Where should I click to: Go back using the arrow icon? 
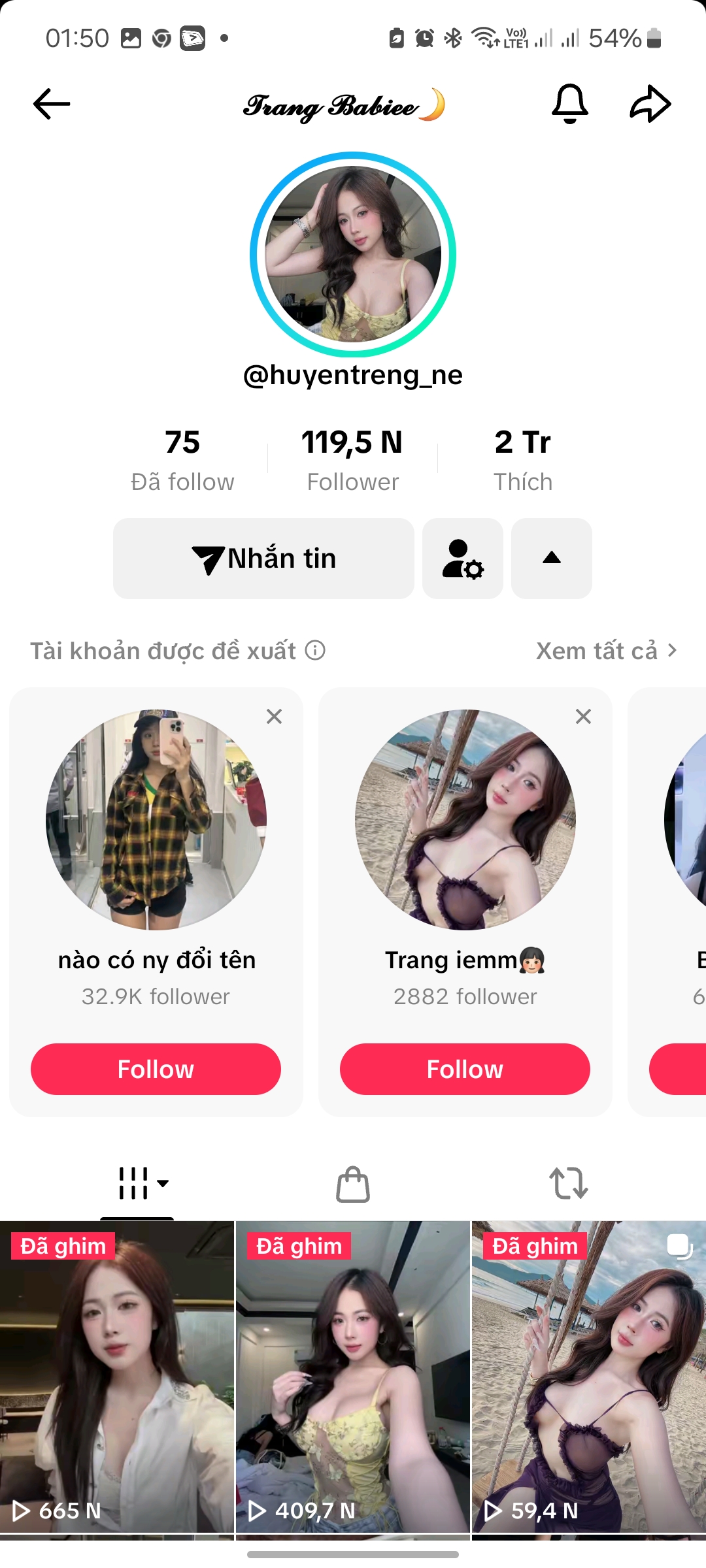coord(52,104)
